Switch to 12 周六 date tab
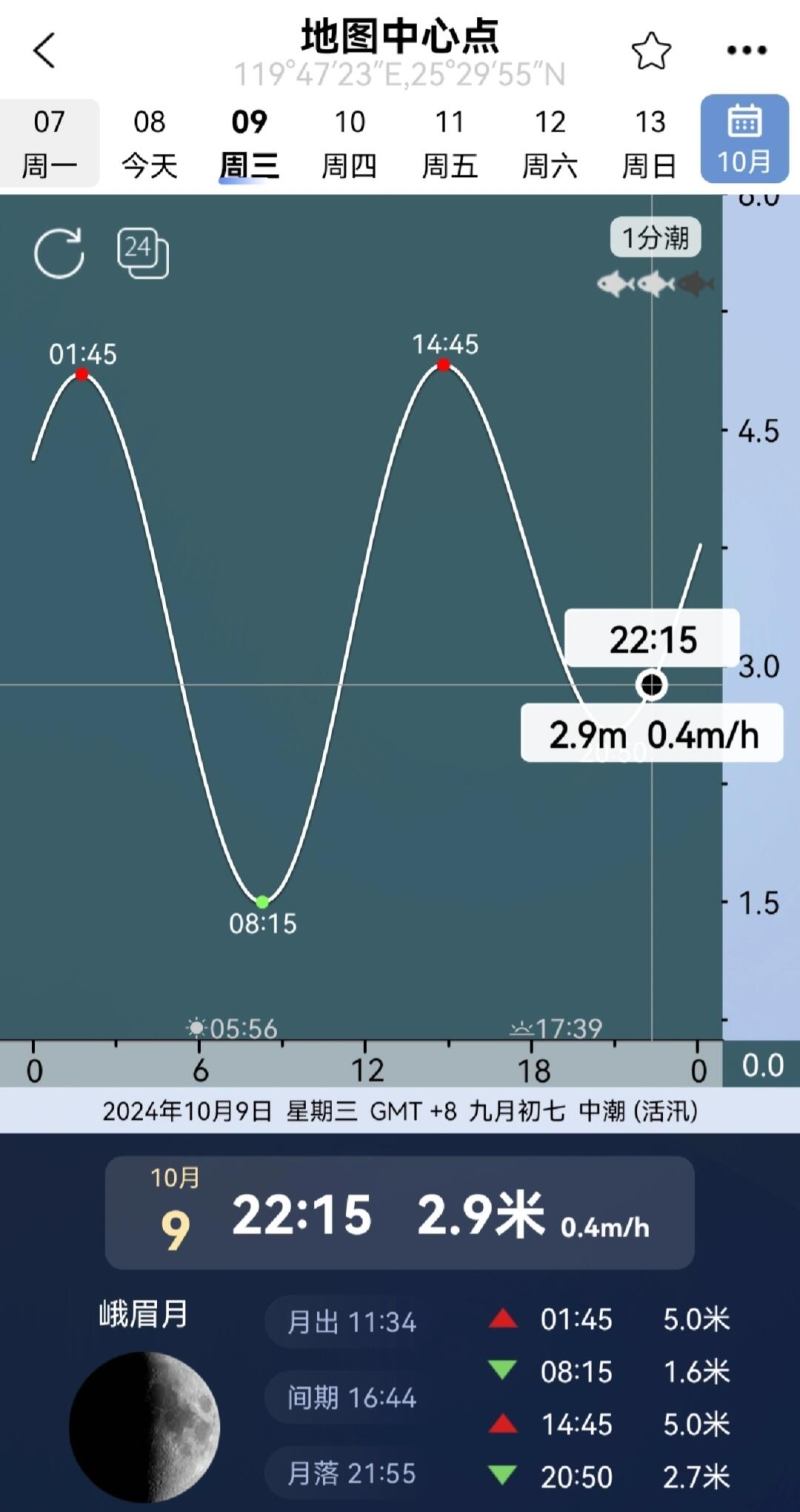 (549, 143)
